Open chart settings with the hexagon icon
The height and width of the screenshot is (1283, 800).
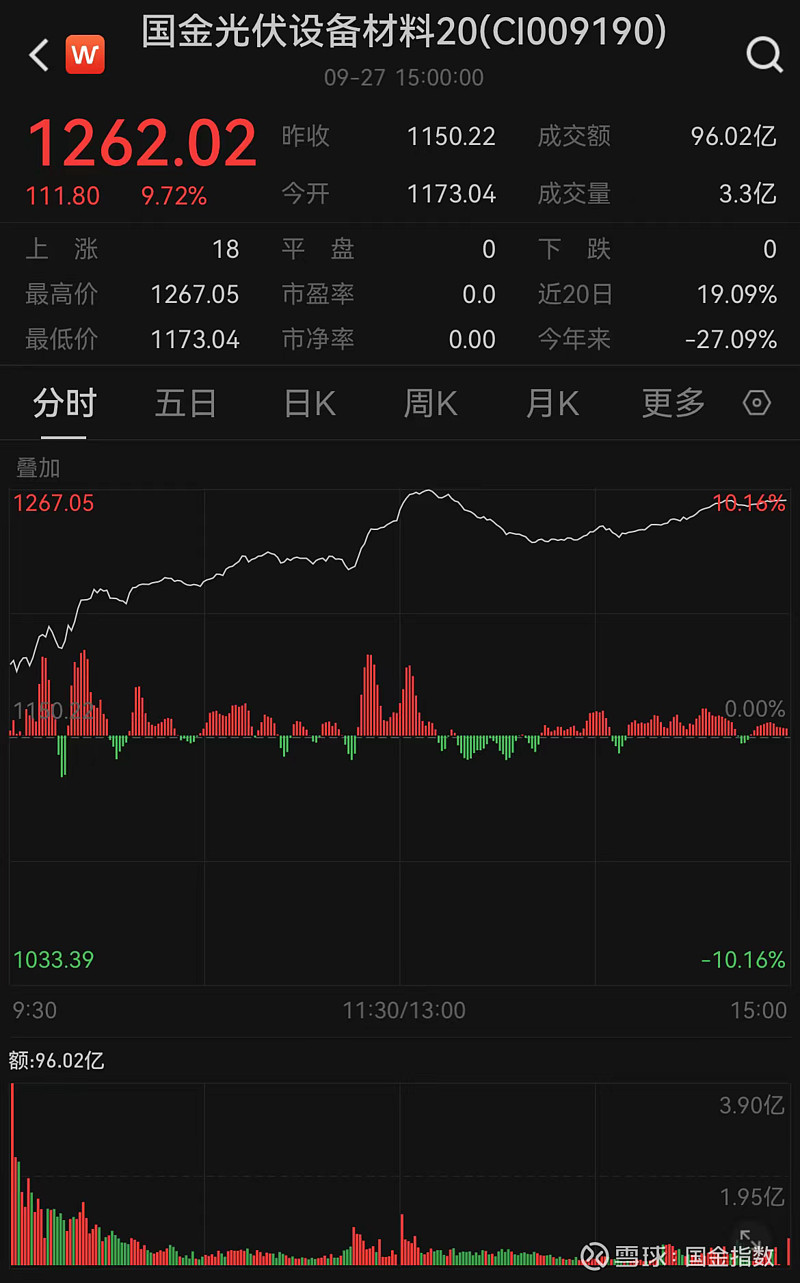coord(756,402)
